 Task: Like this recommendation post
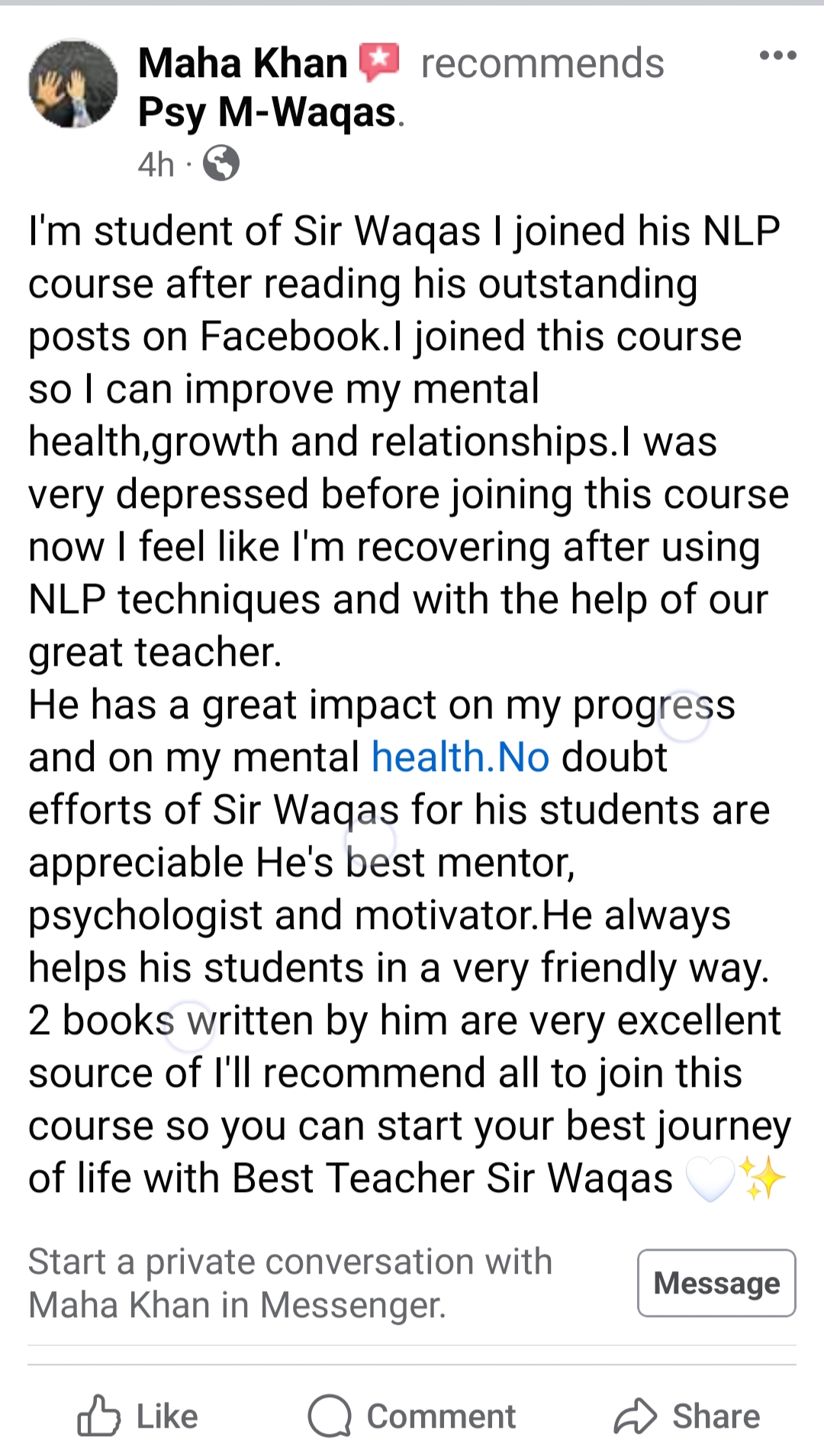coord(137,1416)
